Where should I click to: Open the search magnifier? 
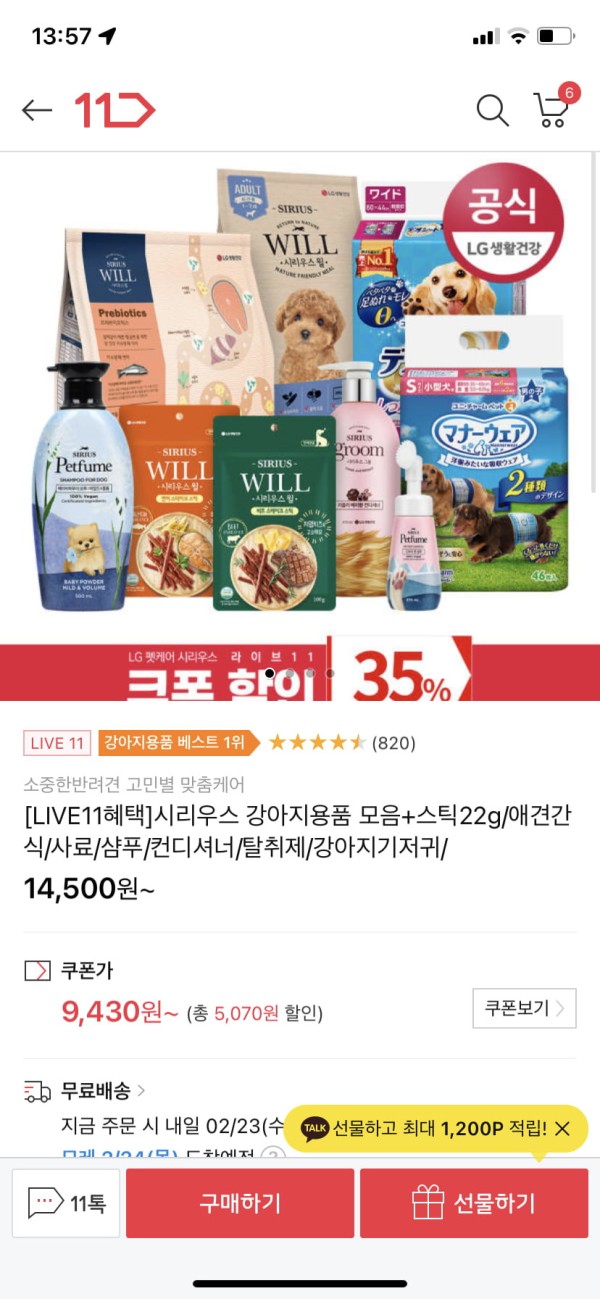point(492,110)
